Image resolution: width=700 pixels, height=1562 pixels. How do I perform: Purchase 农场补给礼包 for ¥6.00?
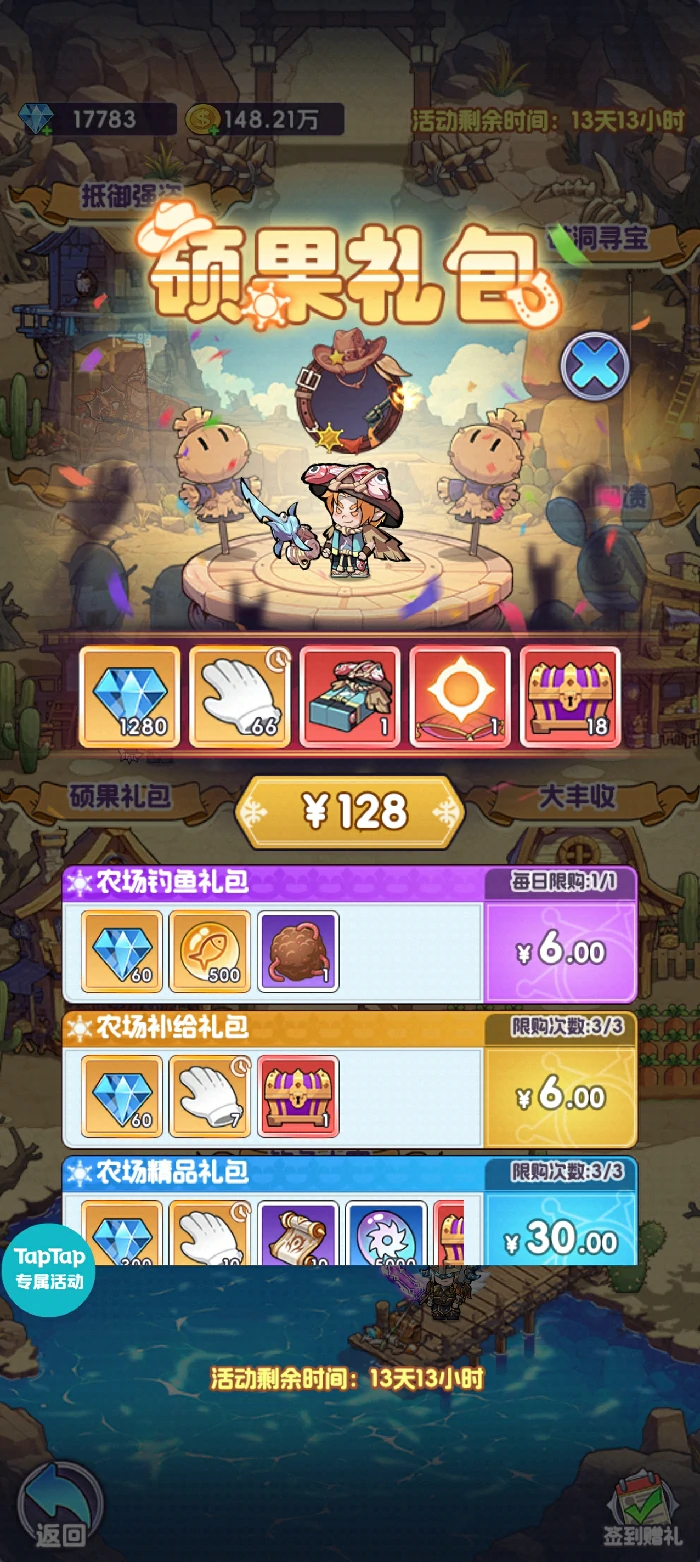pos(560,1097)
